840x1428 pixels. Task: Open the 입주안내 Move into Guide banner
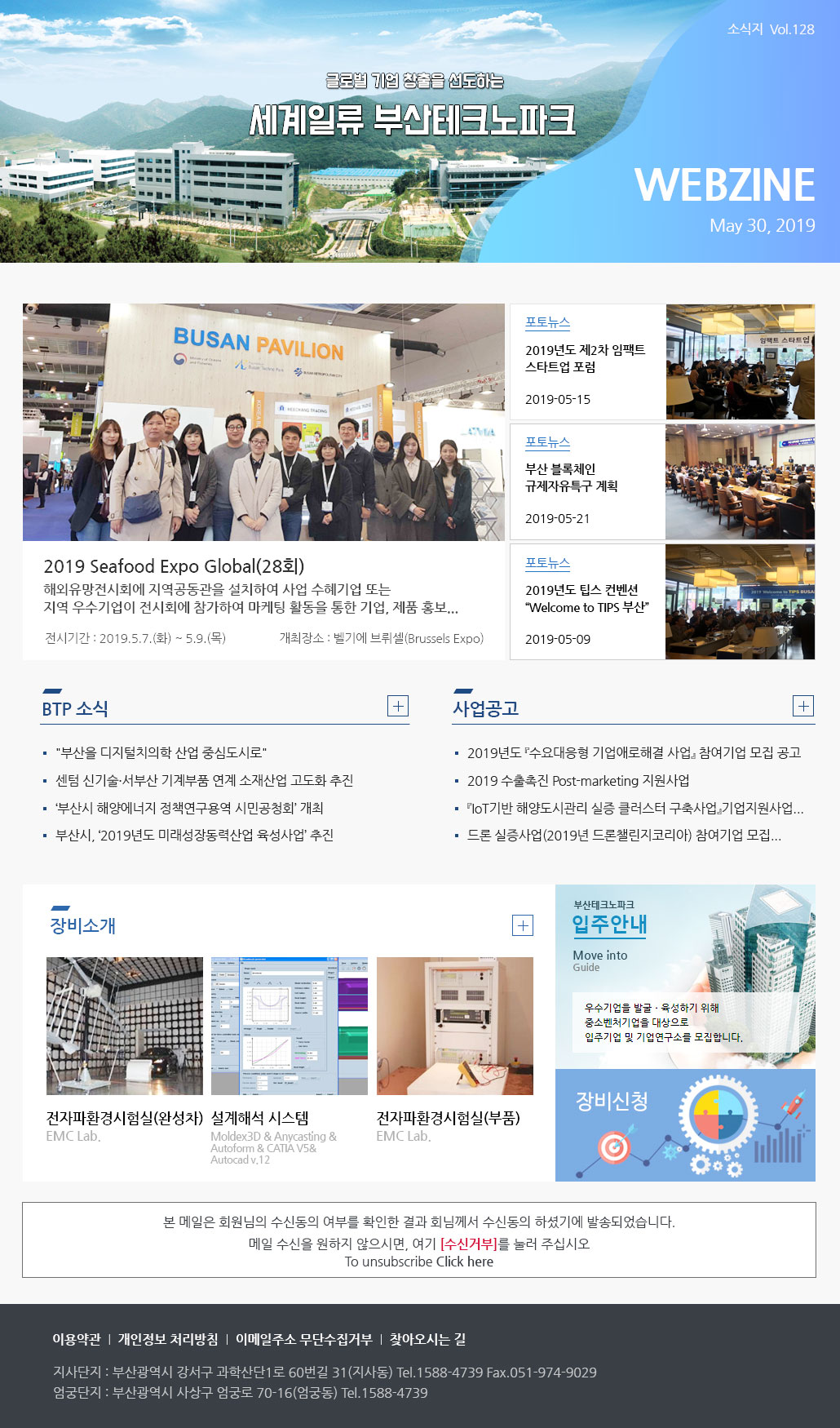click(685, 976)
